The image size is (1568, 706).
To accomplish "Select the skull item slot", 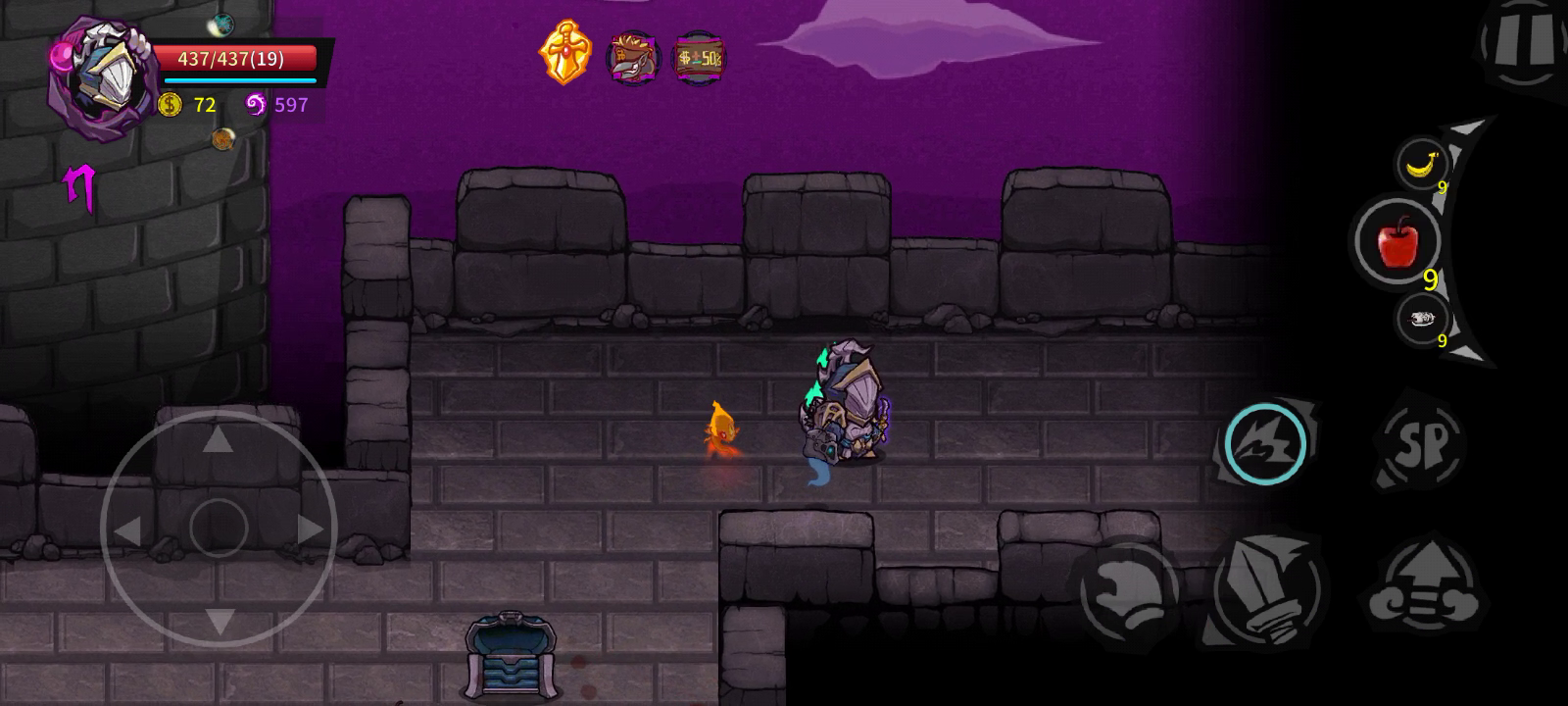I will coord(1422,319).
